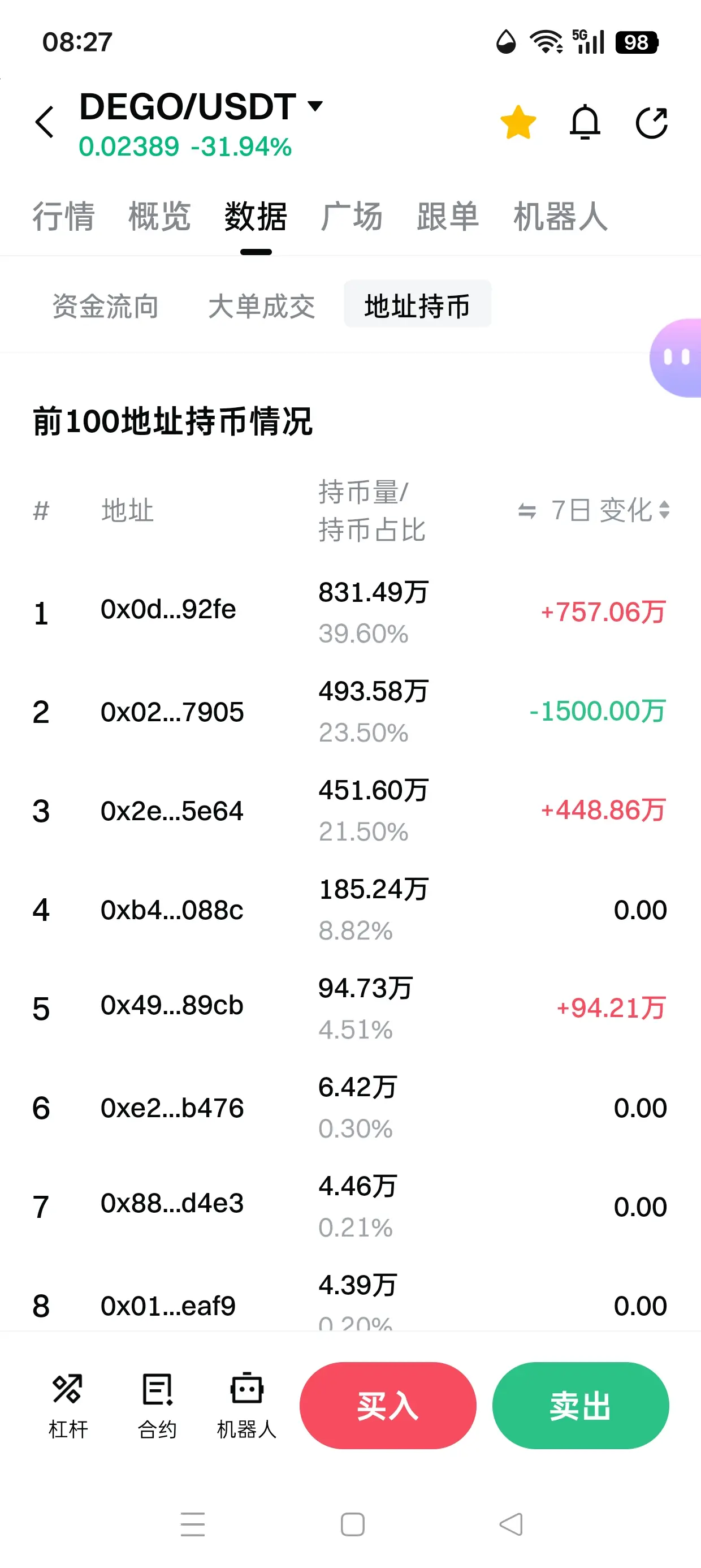Image resolution: width=701 pixels, height=1568 pixels.
Task: Open the DEGO/USDT pair dropdown
Action: tap(201, 106)
